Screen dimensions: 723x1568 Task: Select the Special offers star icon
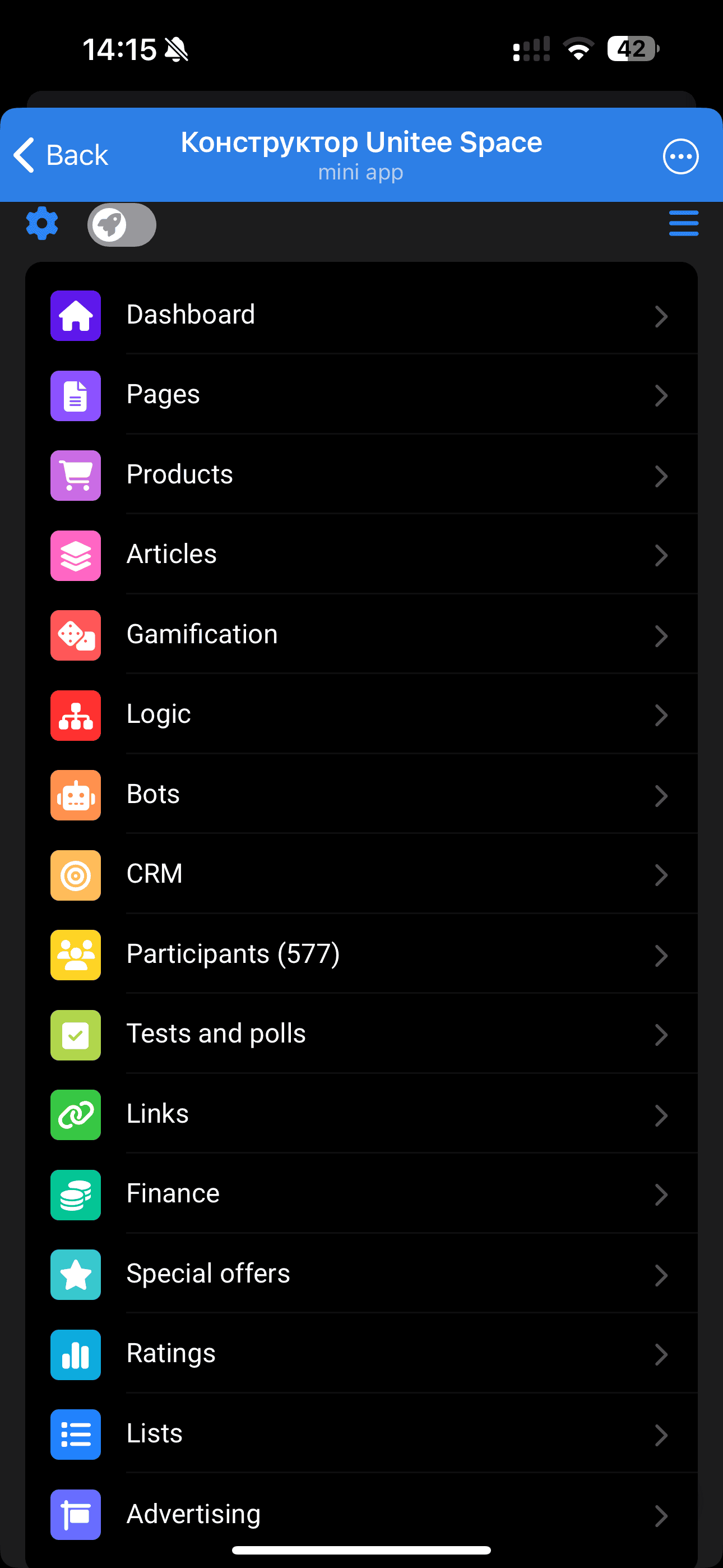[76, 1275]
